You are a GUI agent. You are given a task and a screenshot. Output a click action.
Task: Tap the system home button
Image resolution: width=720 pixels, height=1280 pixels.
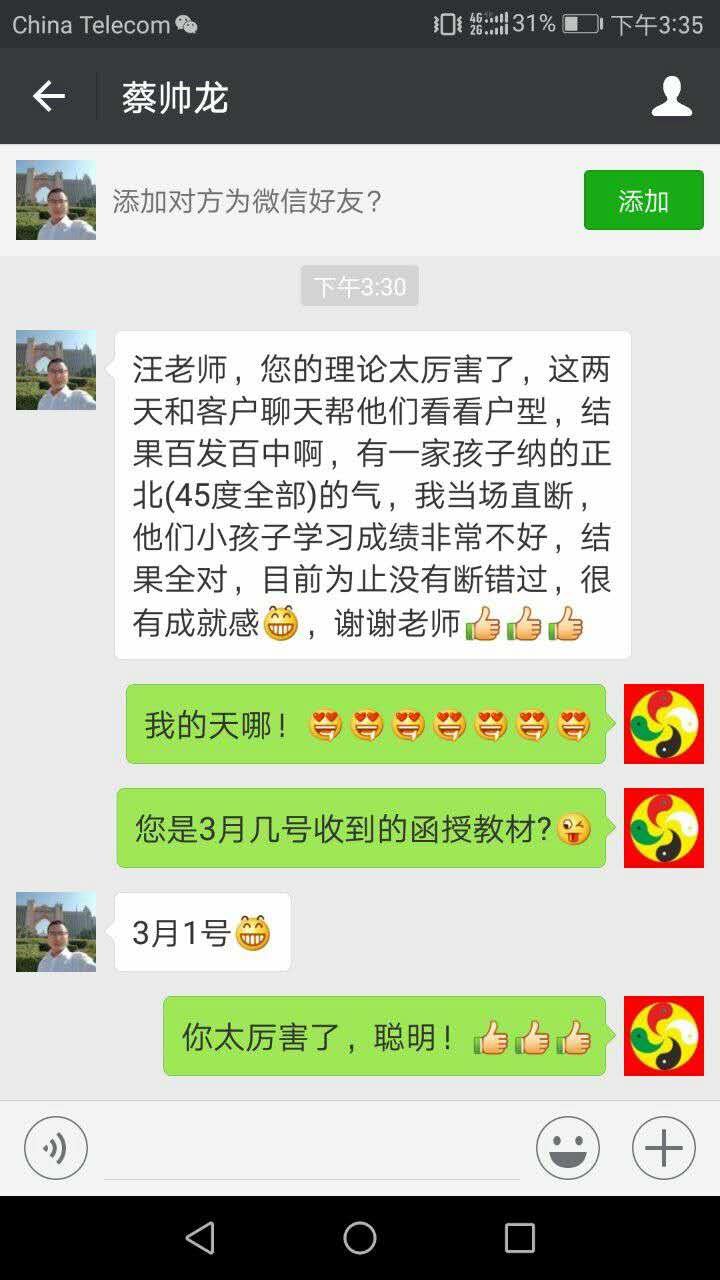click(x=360, y=1238)
